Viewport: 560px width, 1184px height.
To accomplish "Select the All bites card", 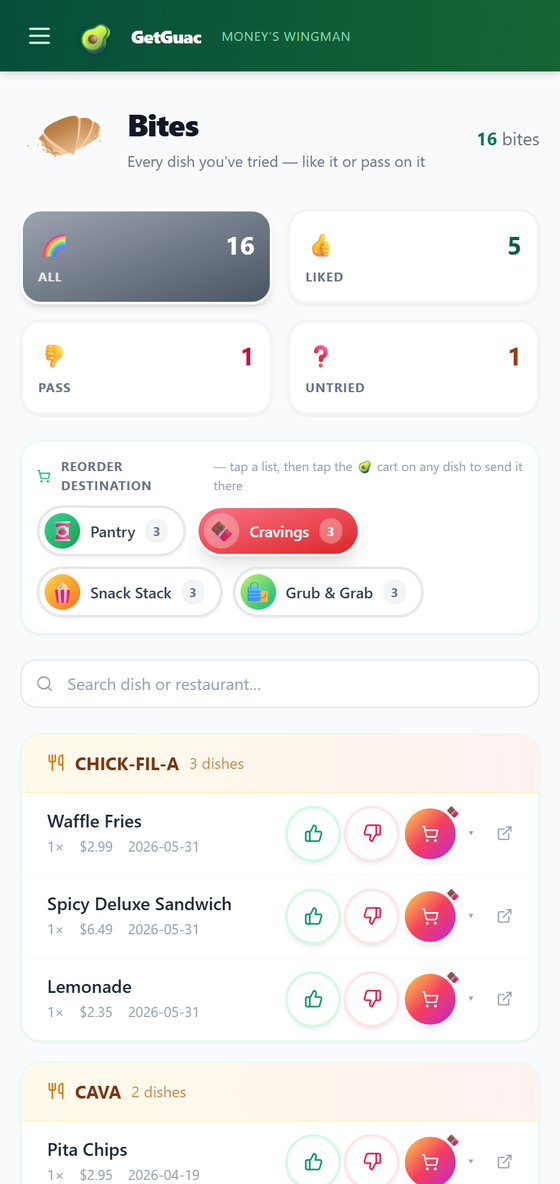I will point(146,257).
